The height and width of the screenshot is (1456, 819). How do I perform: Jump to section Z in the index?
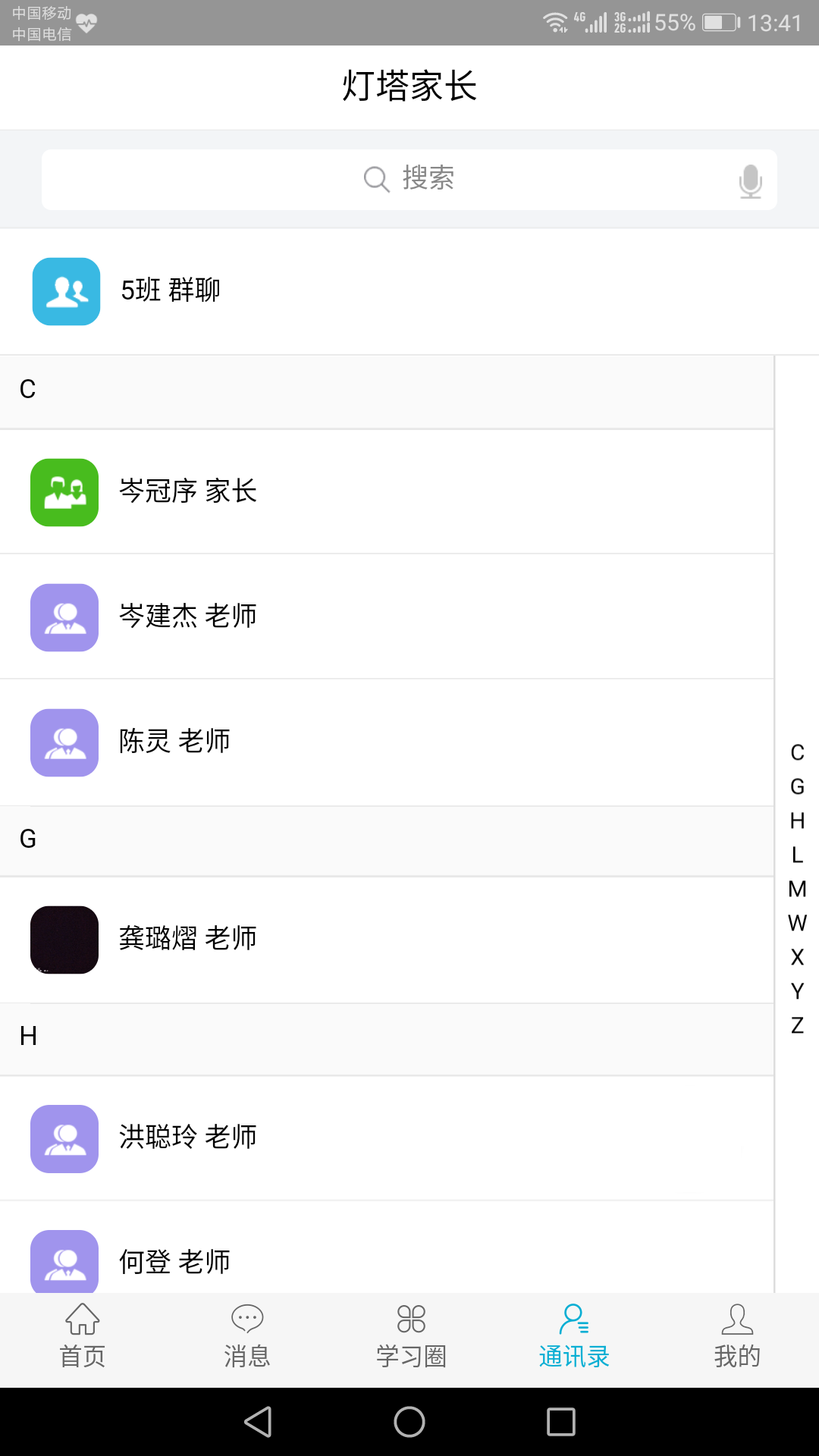796,1026
